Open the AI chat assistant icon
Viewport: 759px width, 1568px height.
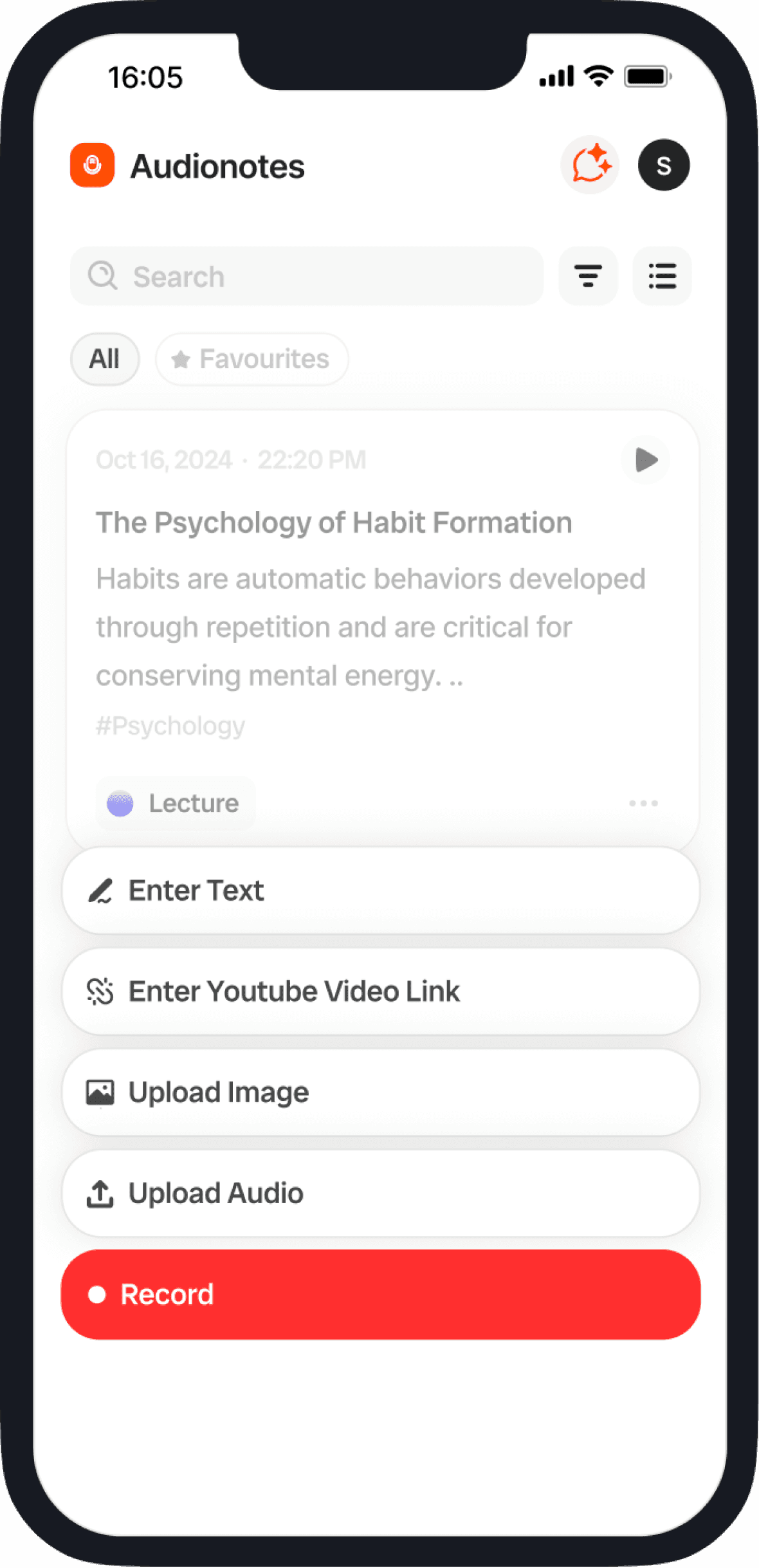click(589, 165)
